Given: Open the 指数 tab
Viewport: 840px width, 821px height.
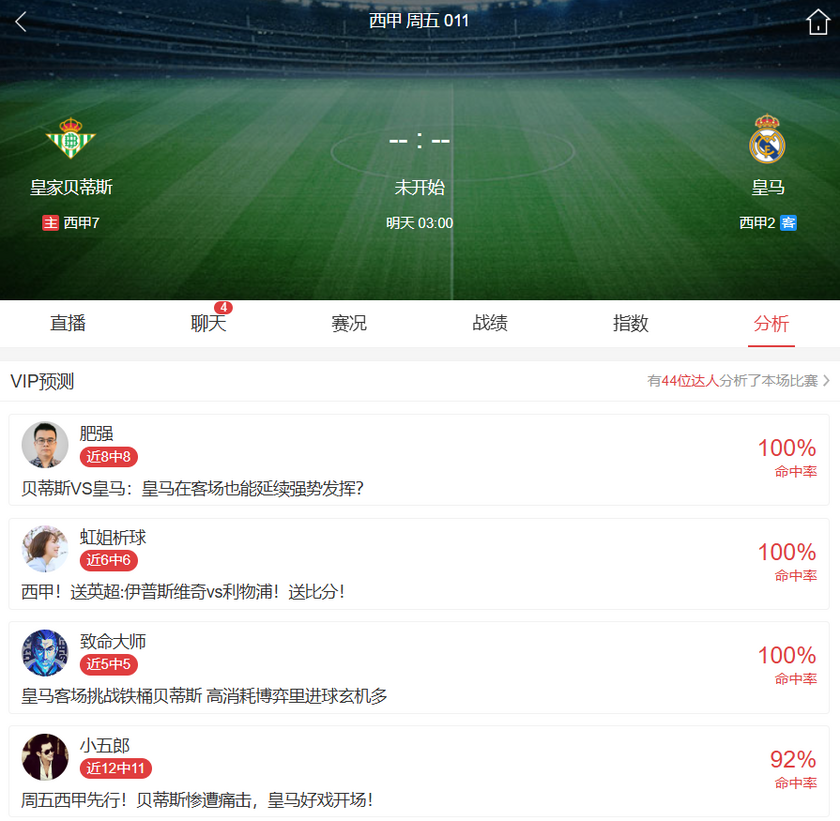Looking at the screenshot, I should [631, 323].
